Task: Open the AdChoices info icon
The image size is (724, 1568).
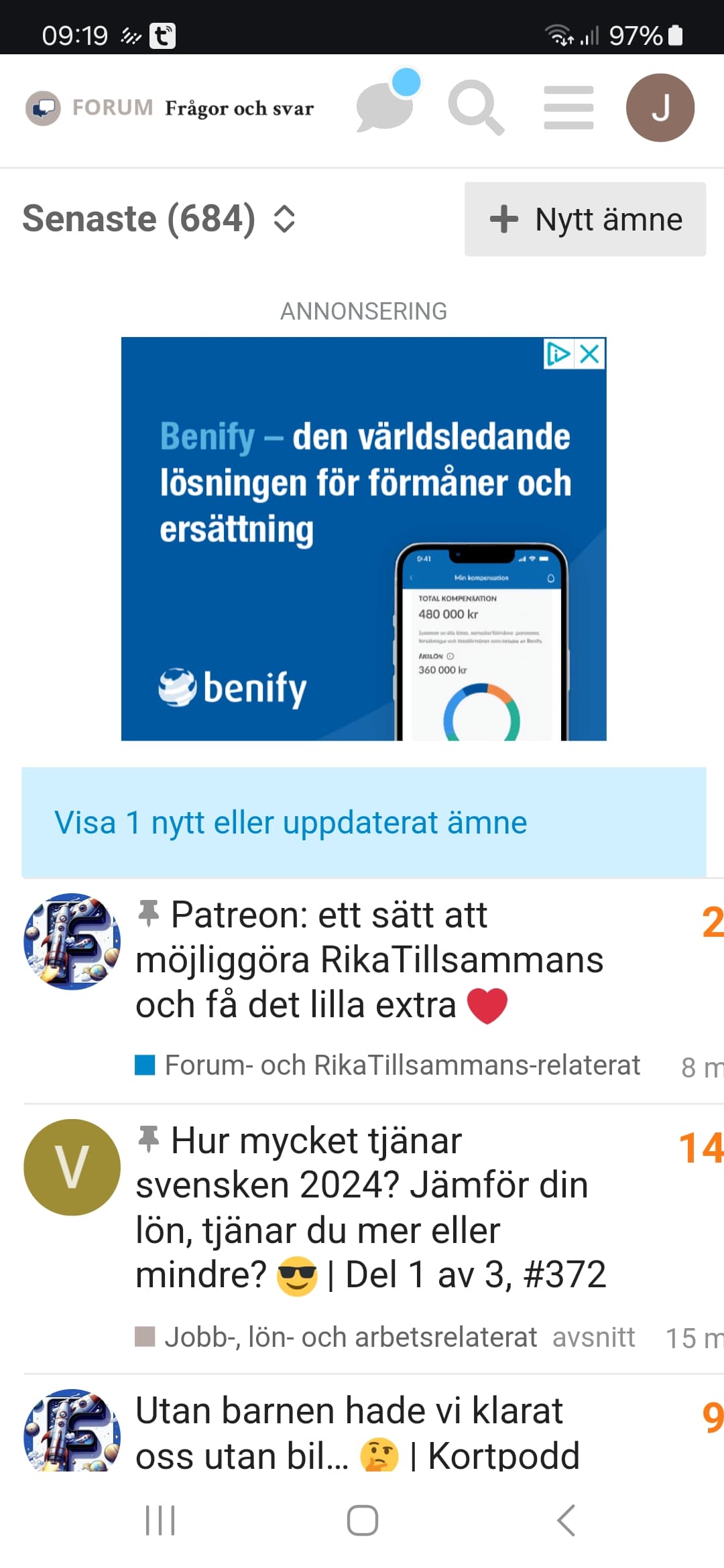Action: click(558, 353)
